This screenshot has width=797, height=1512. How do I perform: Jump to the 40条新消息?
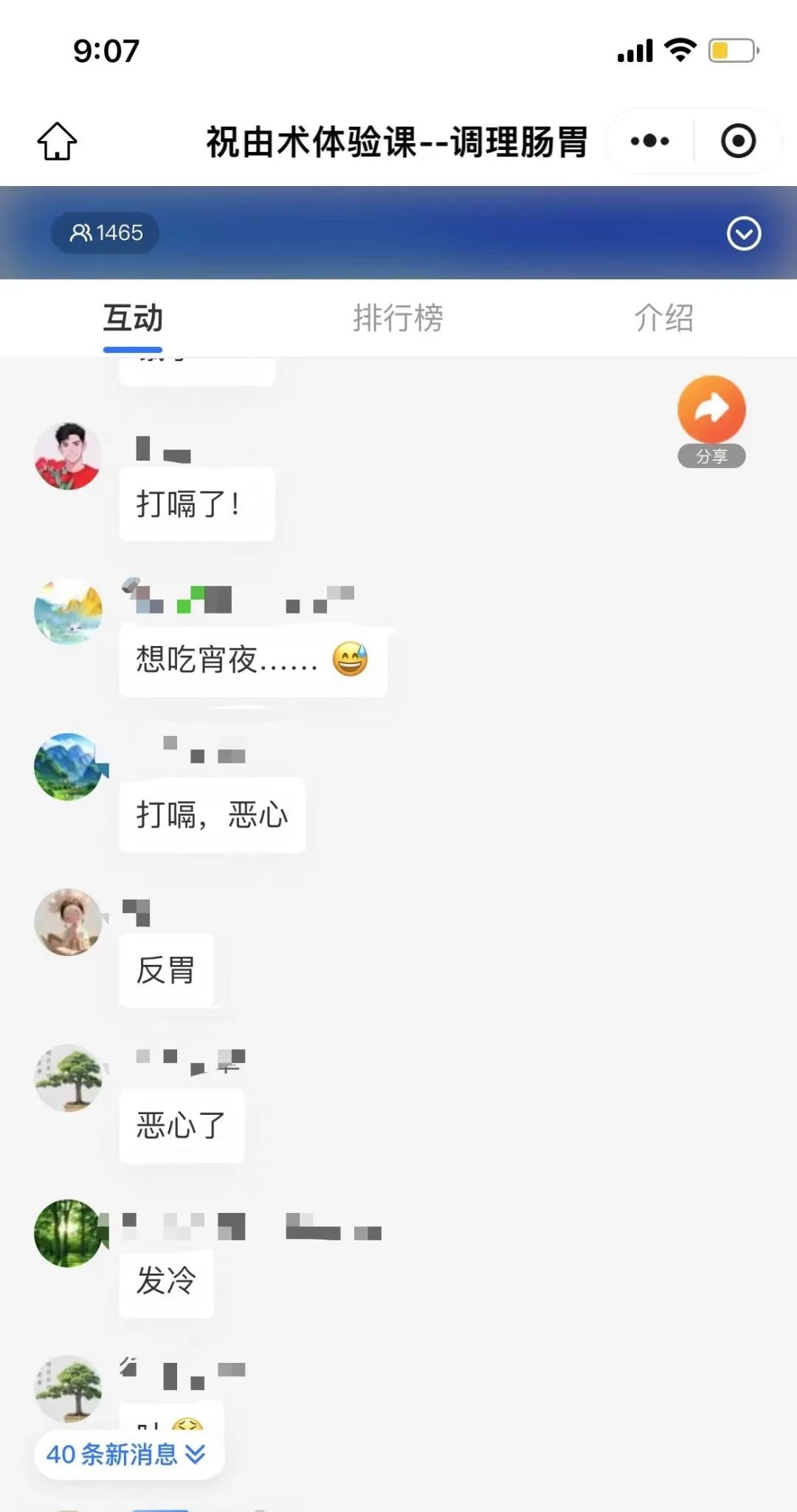click(127, 1454)
